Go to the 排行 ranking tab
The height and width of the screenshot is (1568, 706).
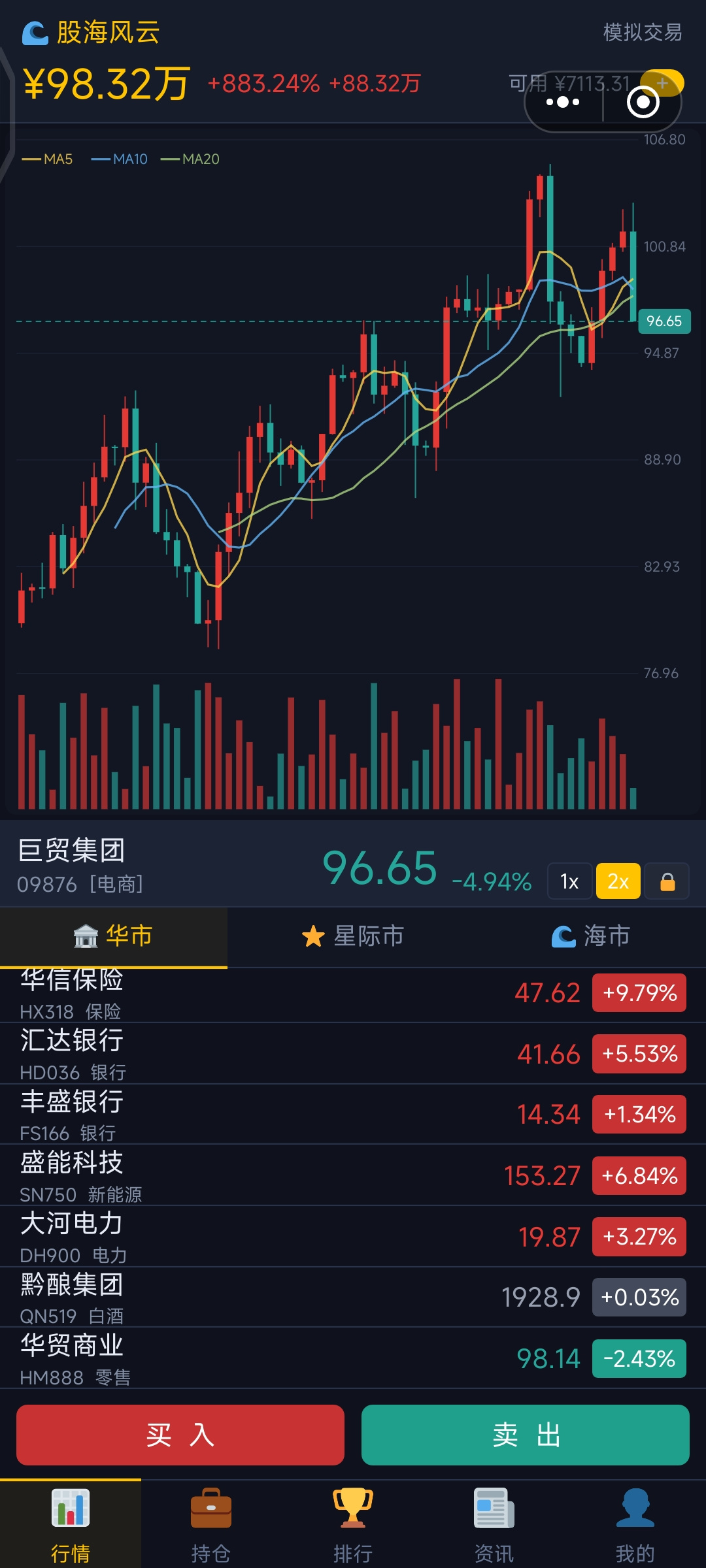[353, 1525]
